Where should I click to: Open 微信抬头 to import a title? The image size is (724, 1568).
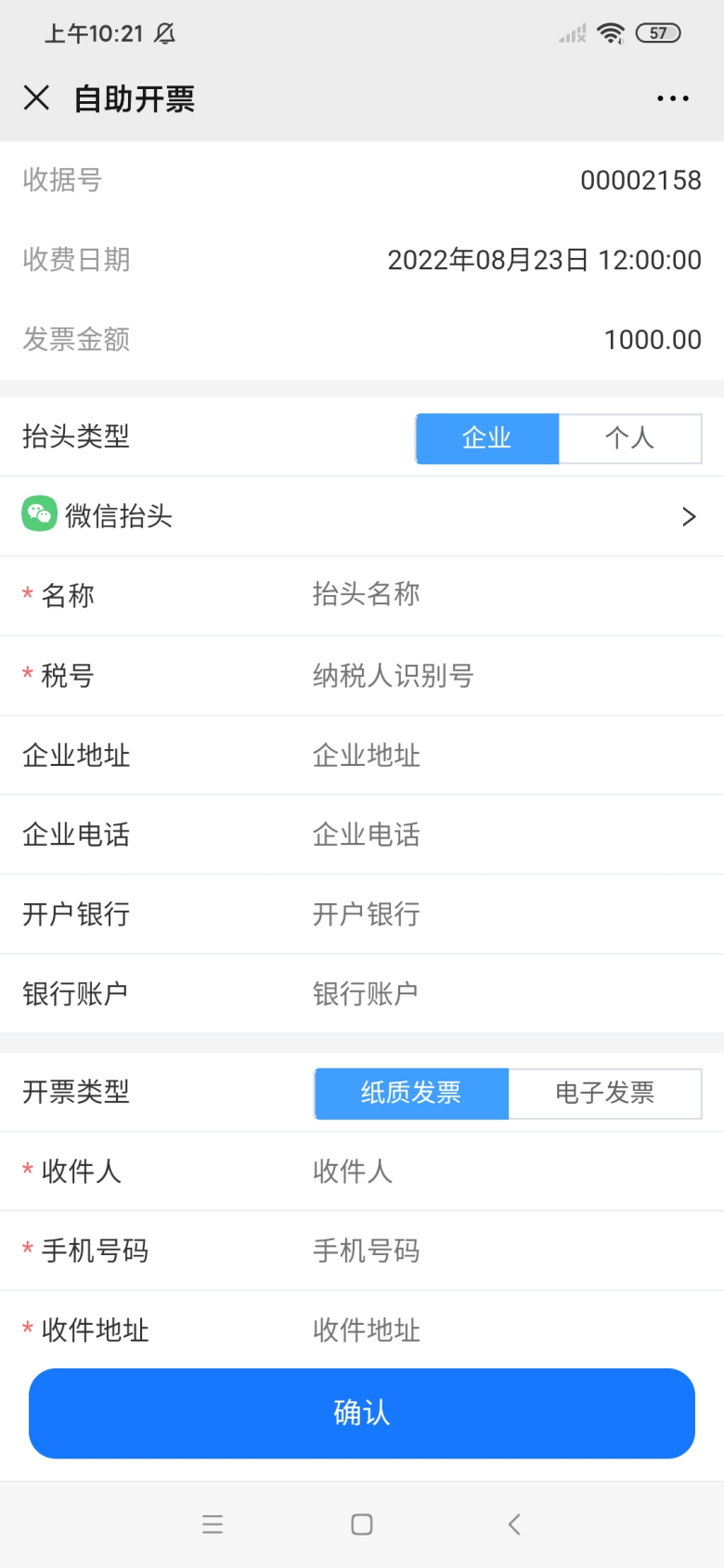click(x=362, y=516)
